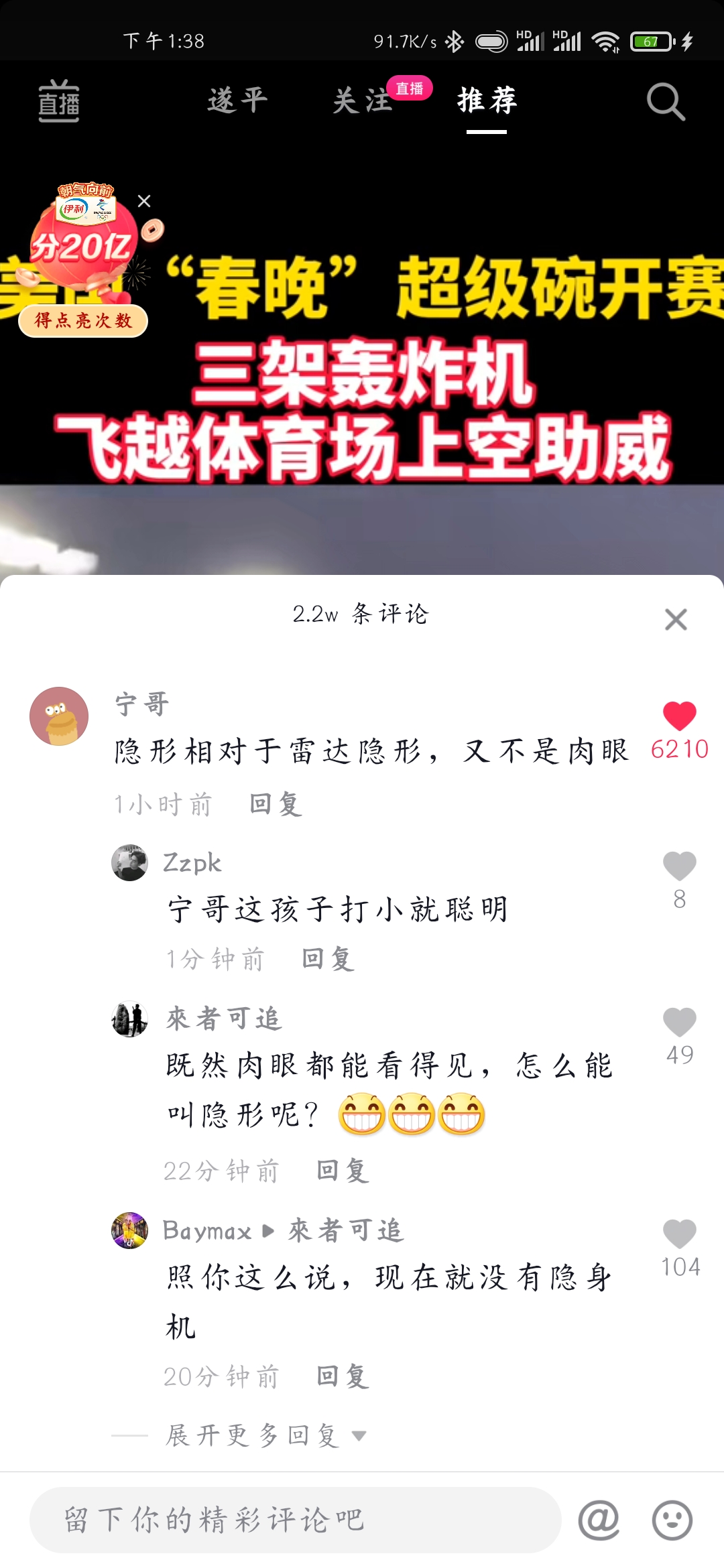
Task: Tap the 得点亮次数 activity badge
Action: tap(82, 321)
